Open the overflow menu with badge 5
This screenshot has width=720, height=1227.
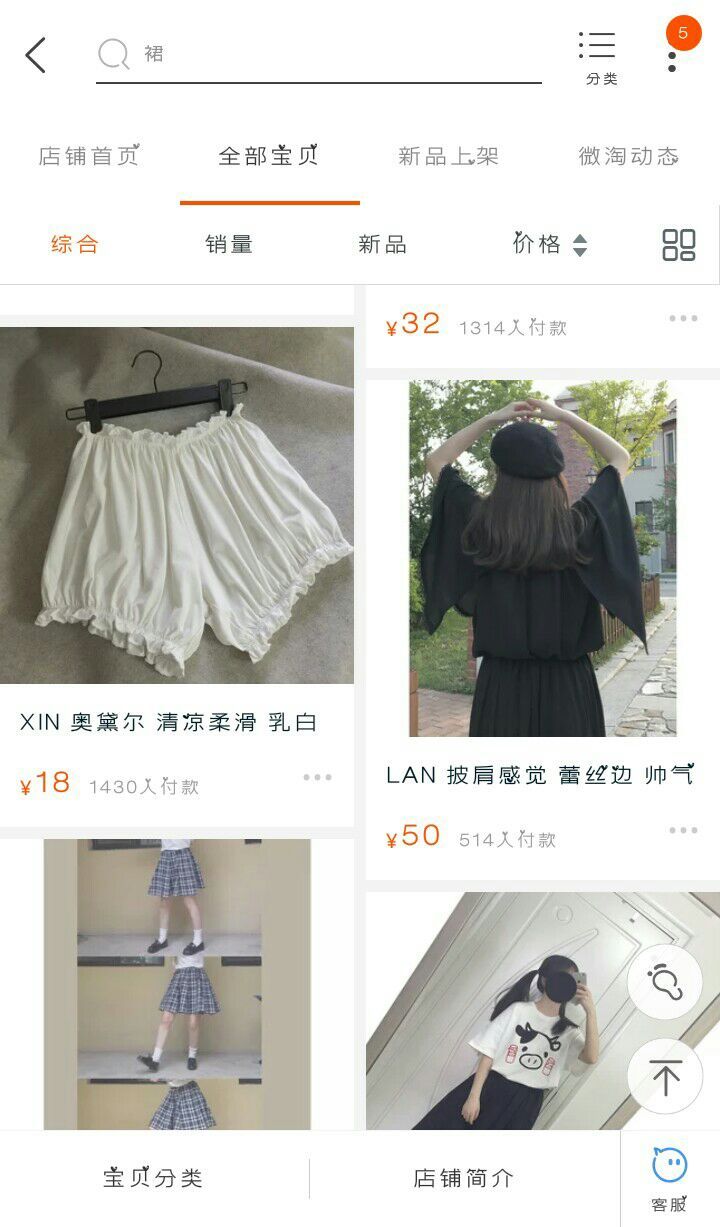coord(673,55)
